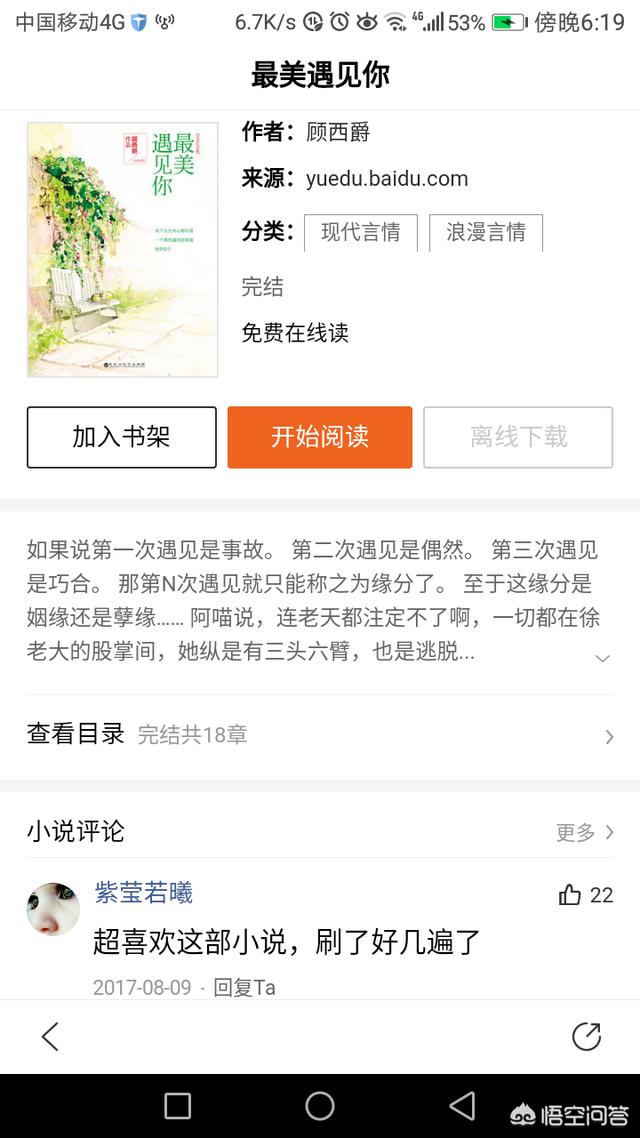Select the 现代言情 category chip
The image size is (640, 1138).
coord(361,232)
